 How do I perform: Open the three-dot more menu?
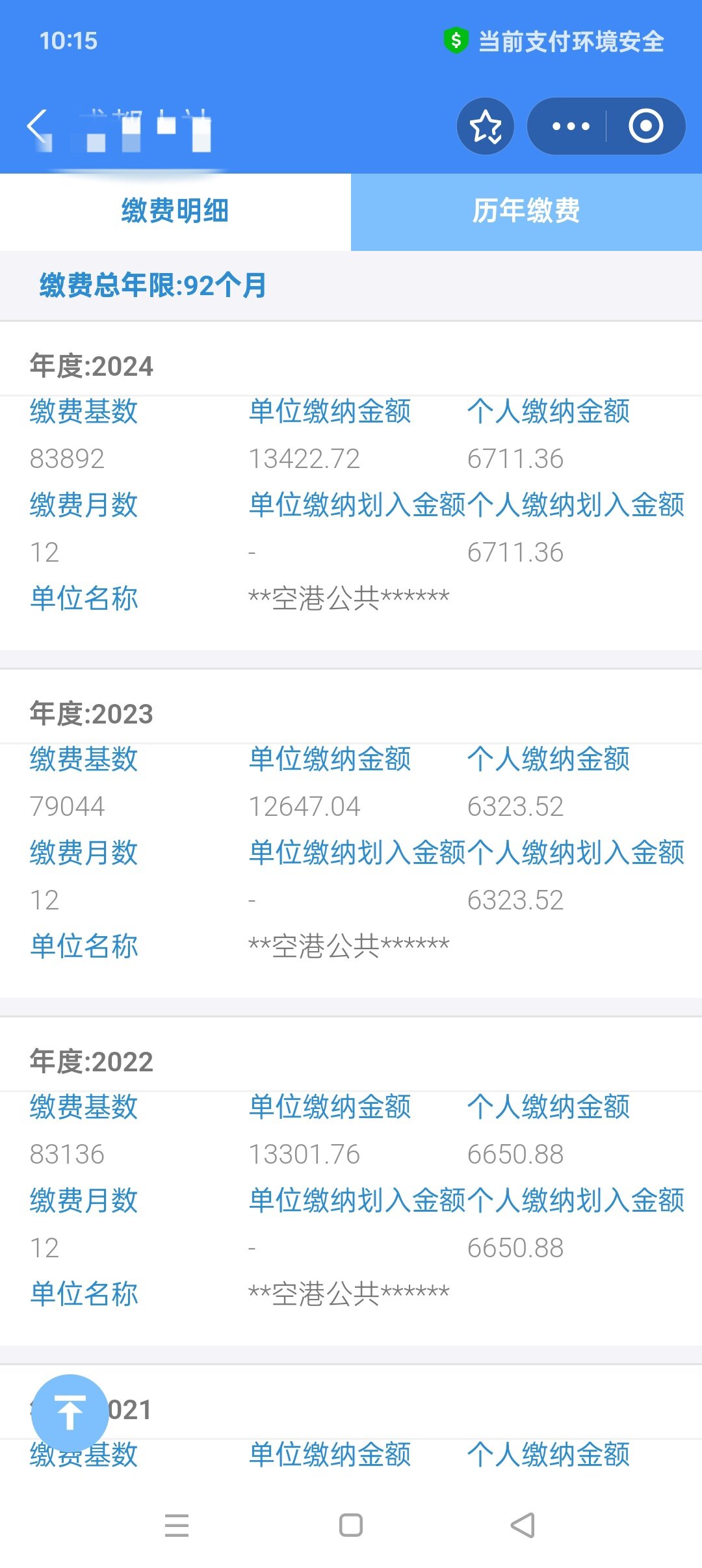pos(571,126)
